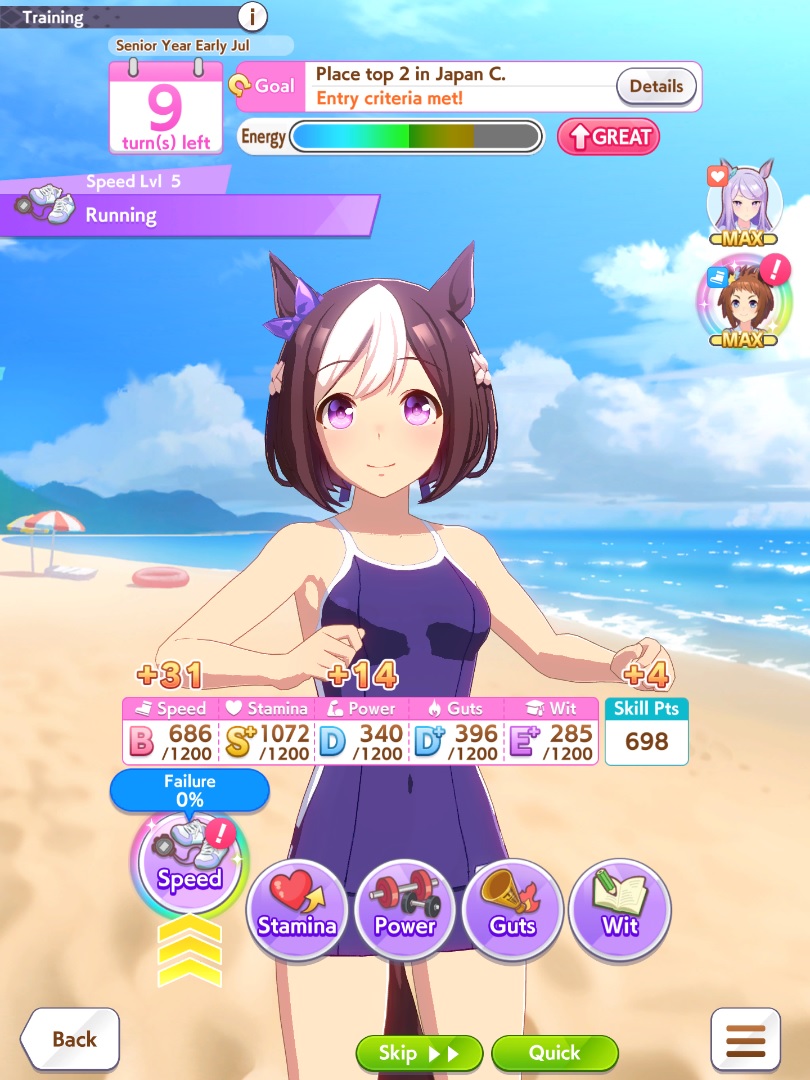Image resolution: width=810 pixels, height=1080 pixels.
Task: Choose Guts training
Action: pos(512,908)
